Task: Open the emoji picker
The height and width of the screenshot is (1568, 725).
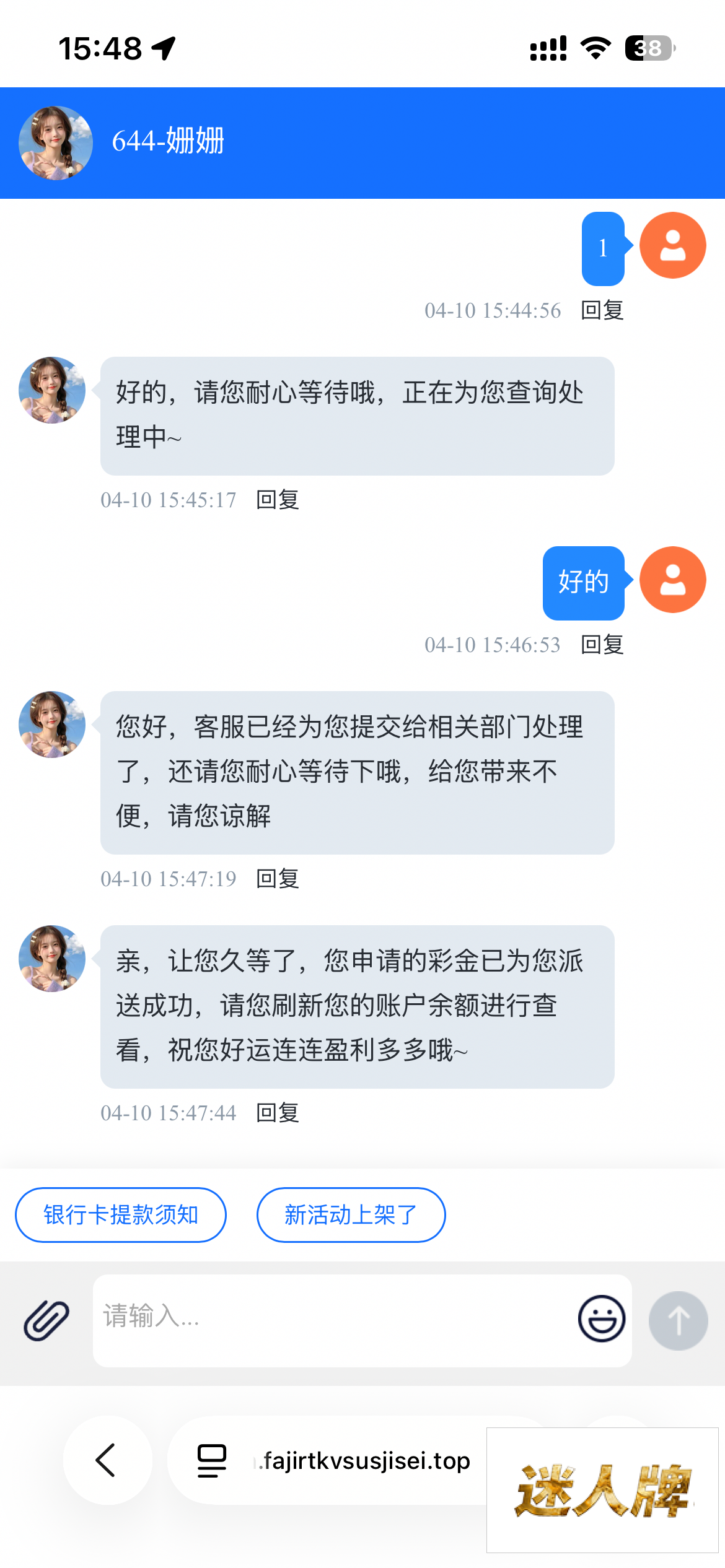Action: pos(601,1318)
